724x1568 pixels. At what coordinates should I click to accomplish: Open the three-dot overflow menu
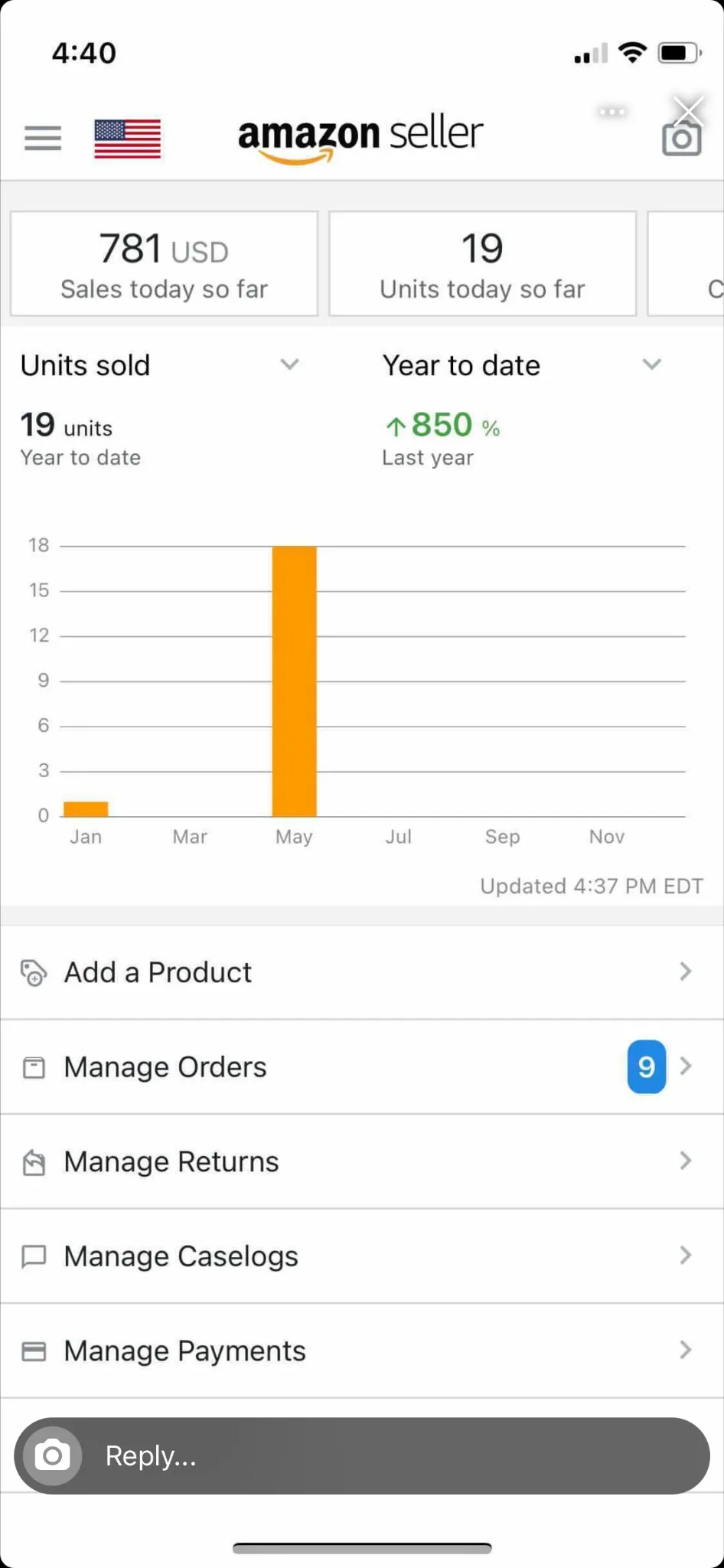(612, 112)
